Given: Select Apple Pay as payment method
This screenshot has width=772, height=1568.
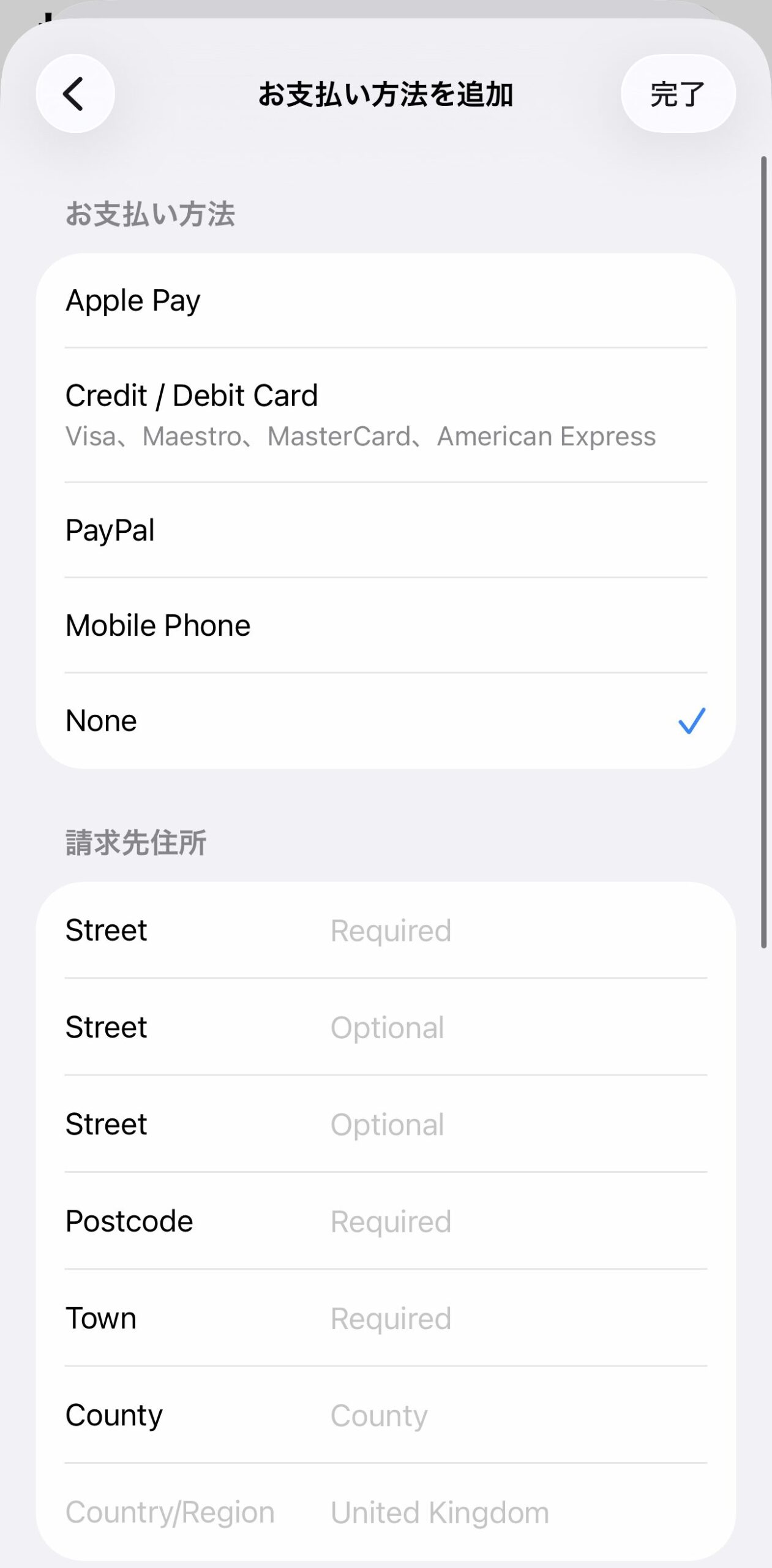Looking at the screenshot, I should 386,301.
